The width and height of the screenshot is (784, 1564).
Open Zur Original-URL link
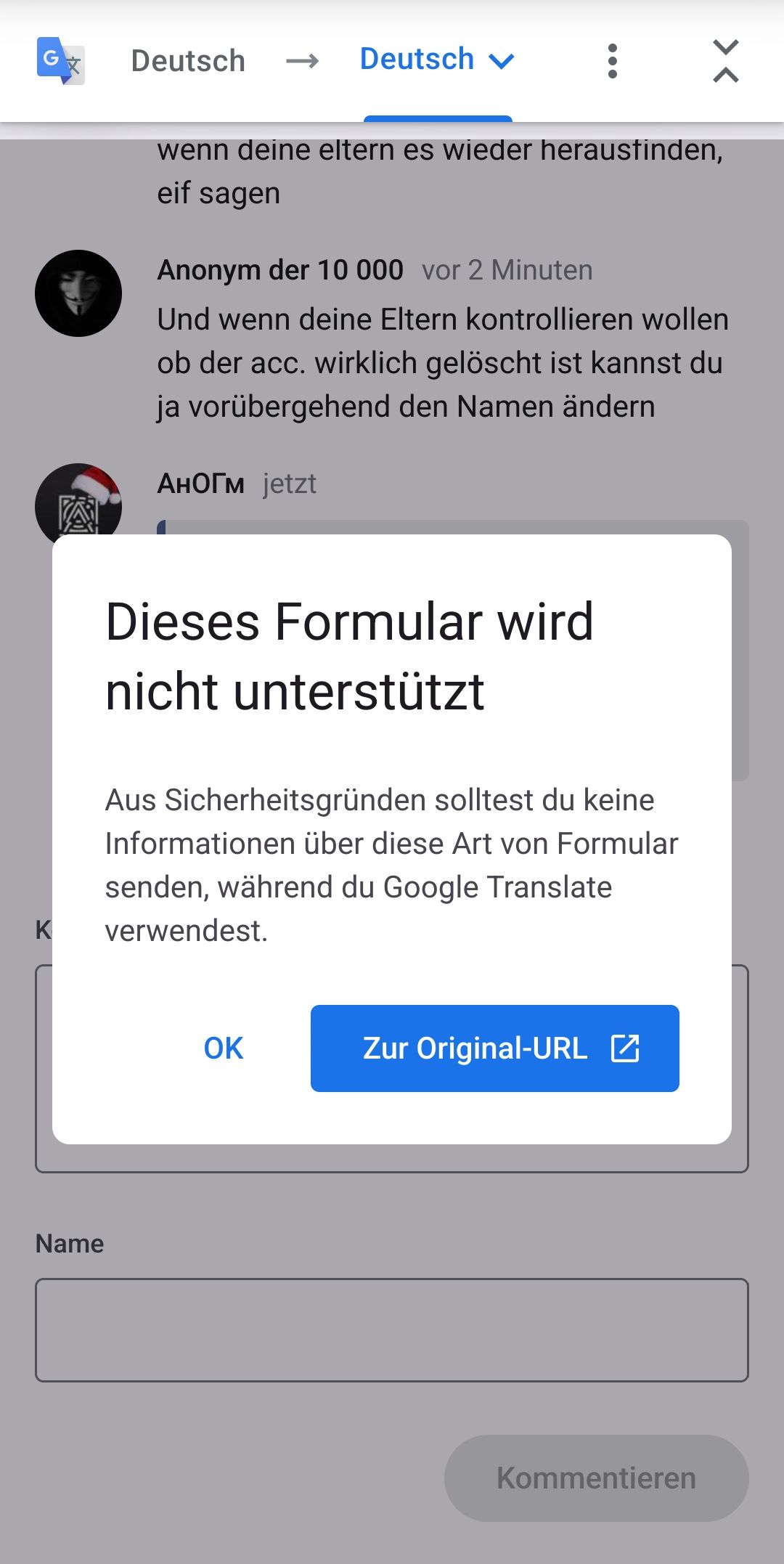tap(494, 1048)
